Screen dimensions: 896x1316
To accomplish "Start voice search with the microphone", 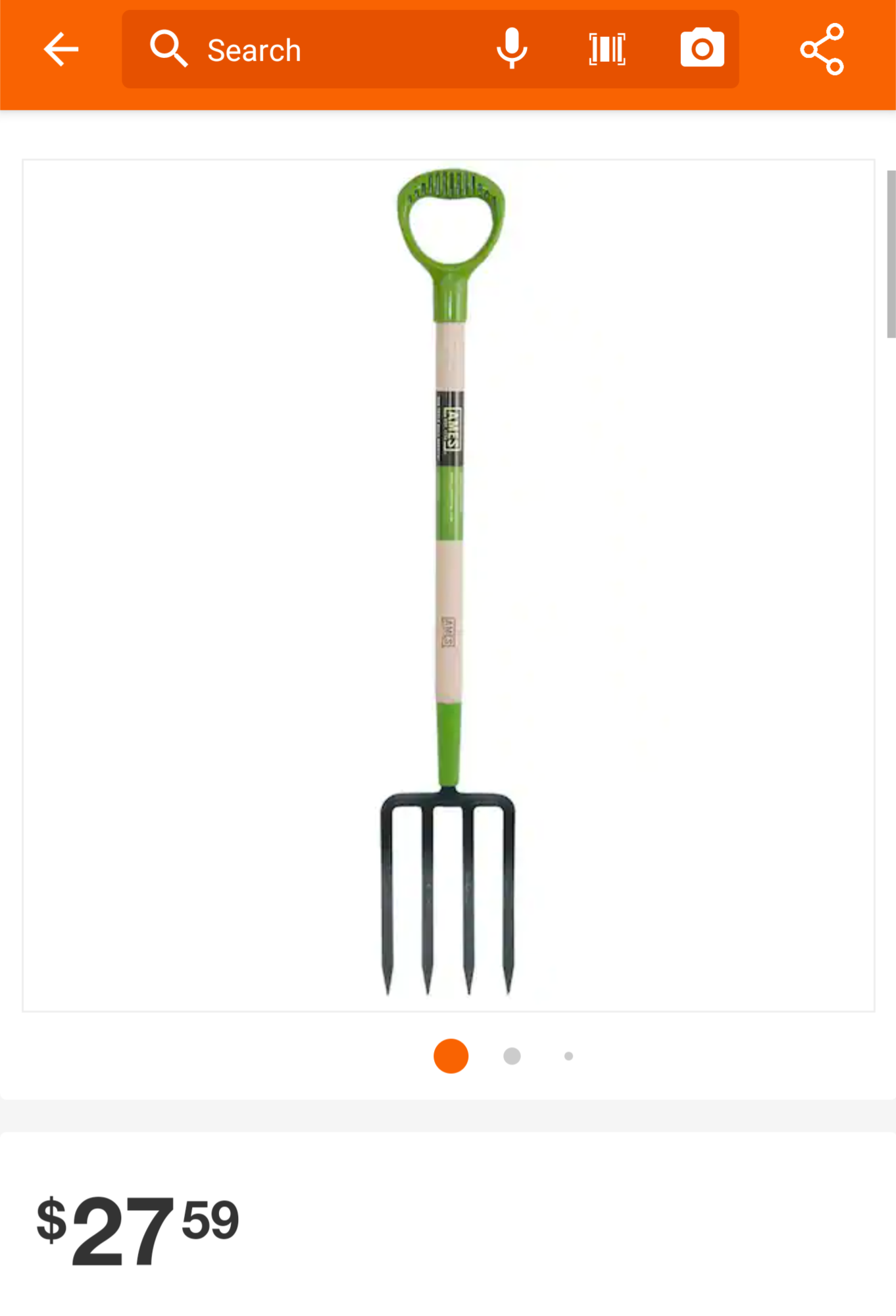I will [x=512, y=49].
